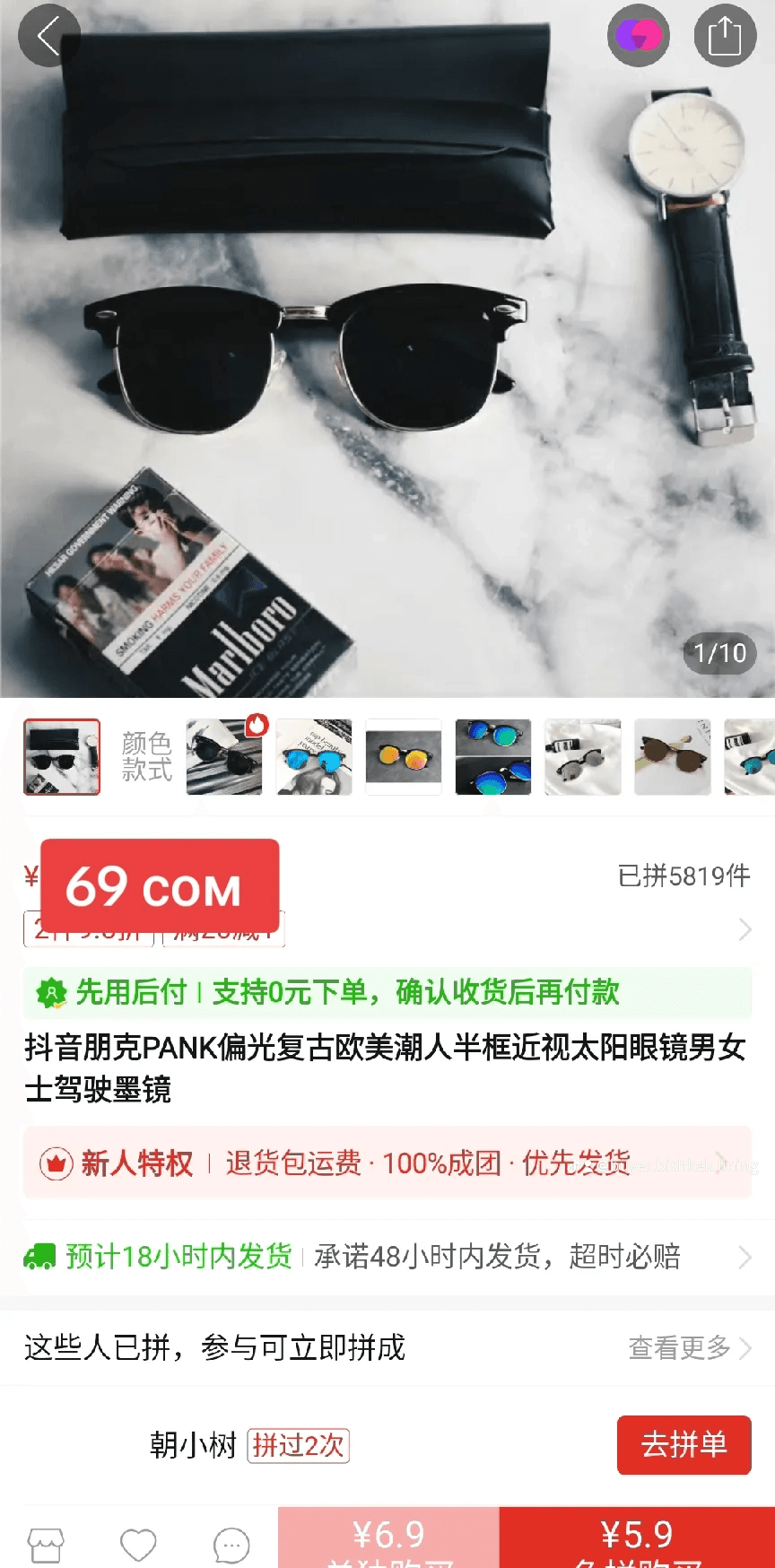Select the first sunglasses thumbnail with red border

pos(62,757)
